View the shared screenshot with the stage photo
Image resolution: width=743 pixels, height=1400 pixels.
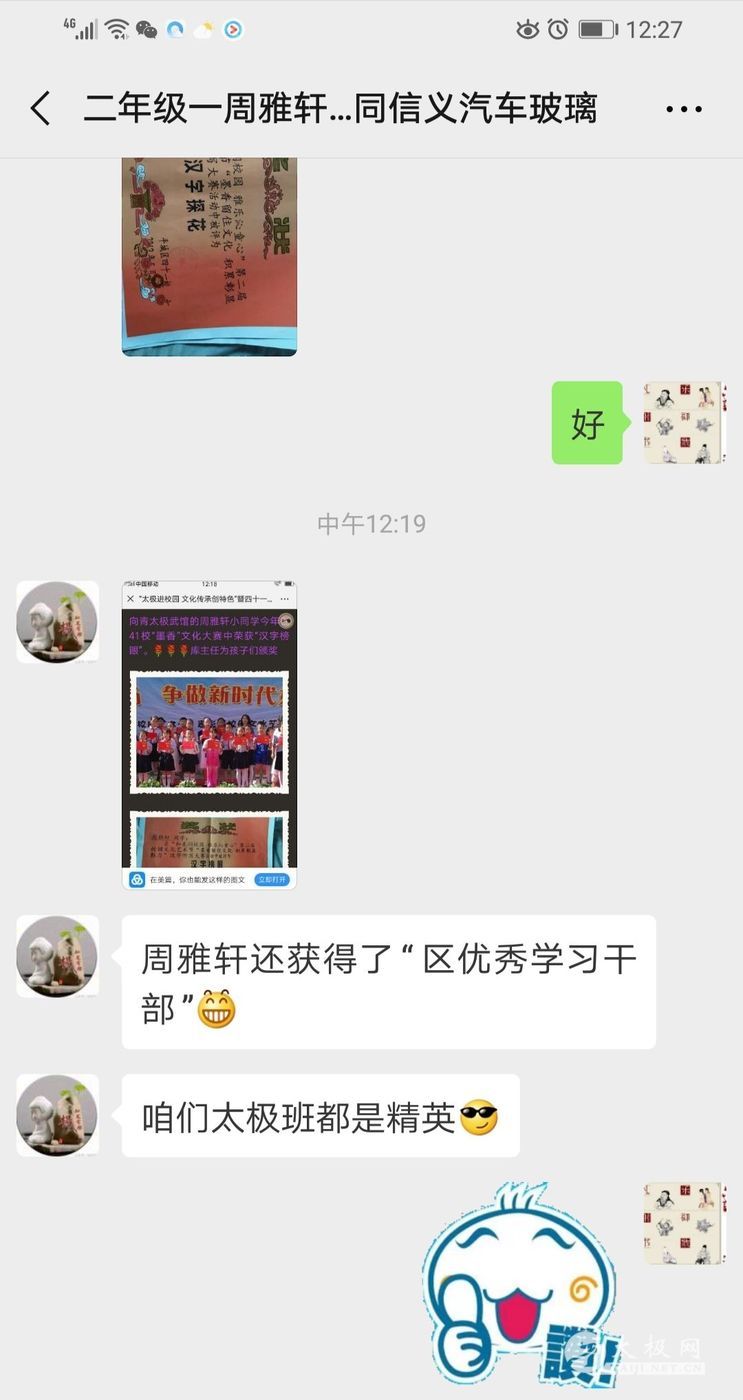click(209, 735)
